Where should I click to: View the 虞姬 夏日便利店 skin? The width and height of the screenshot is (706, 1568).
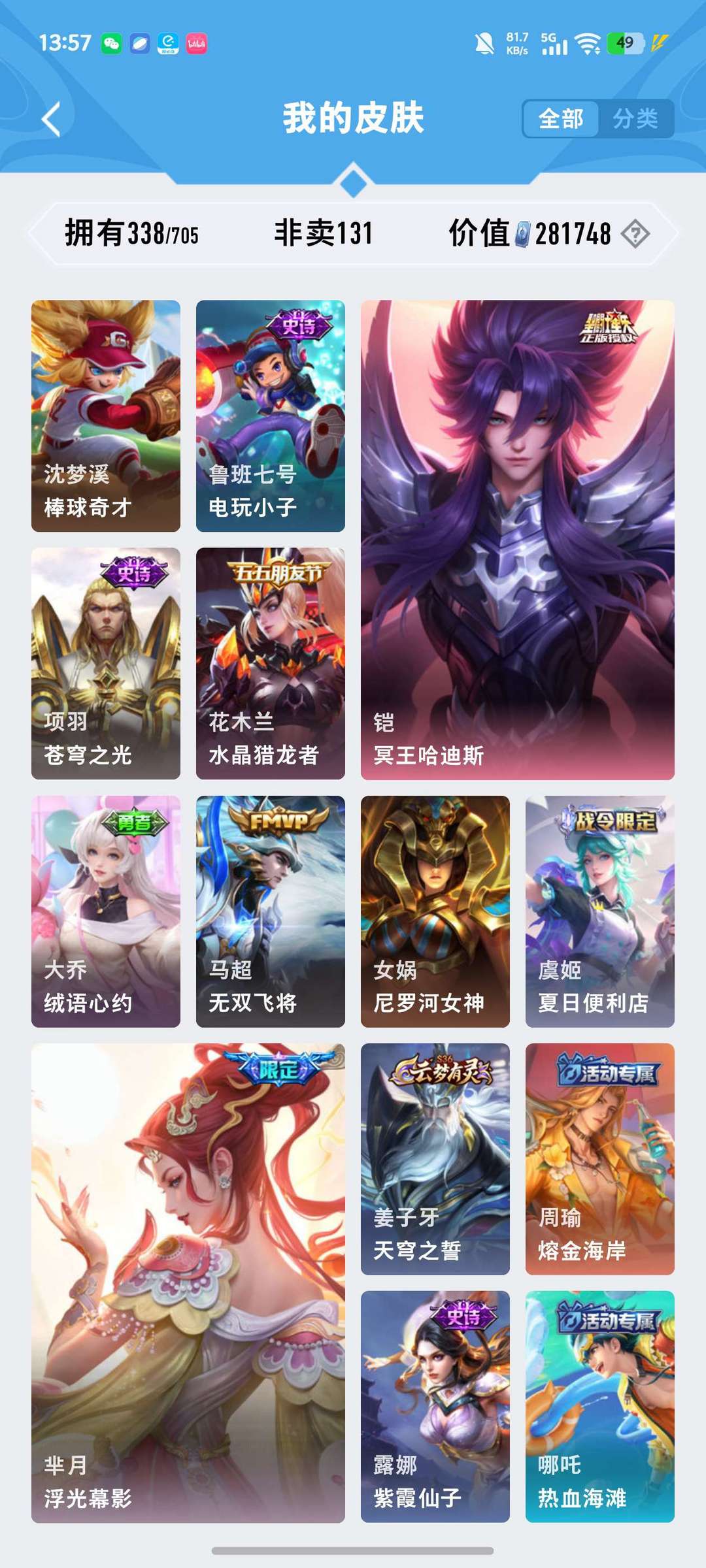(x=600, y=911)
